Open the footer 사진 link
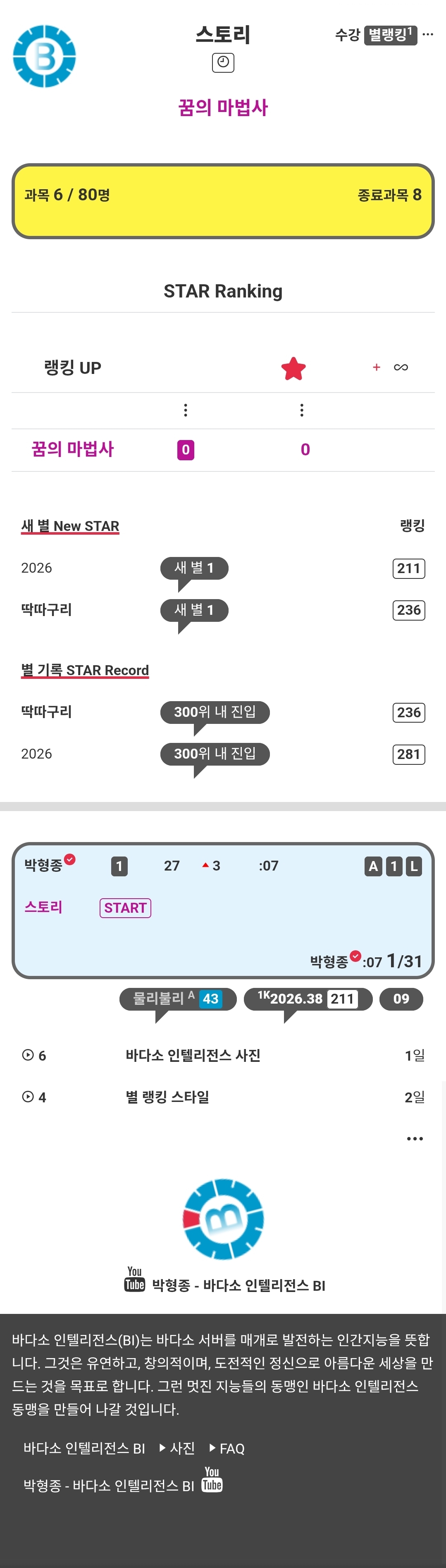Screen dimensions: 446x1568 click(x=177, y=1448)
